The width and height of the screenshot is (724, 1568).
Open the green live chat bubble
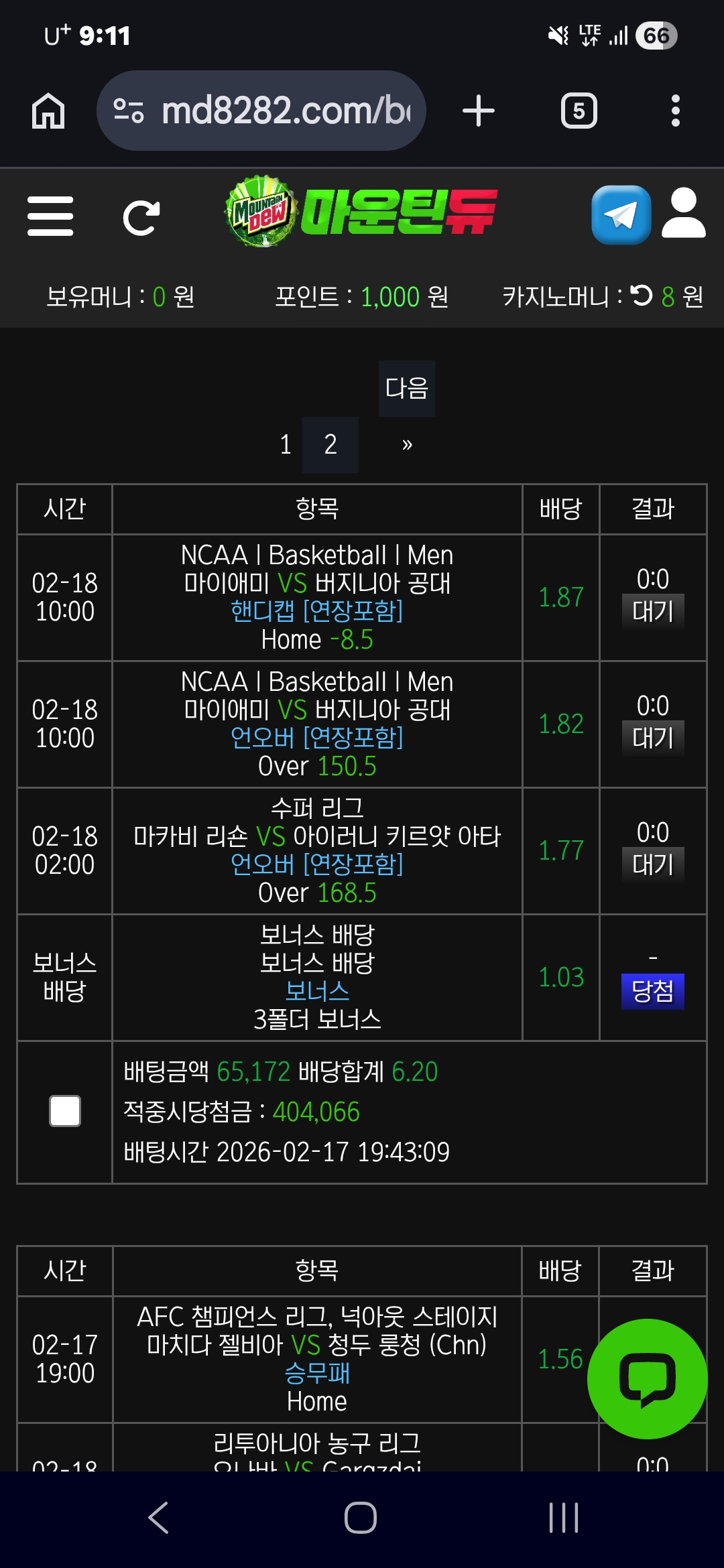647,1378
